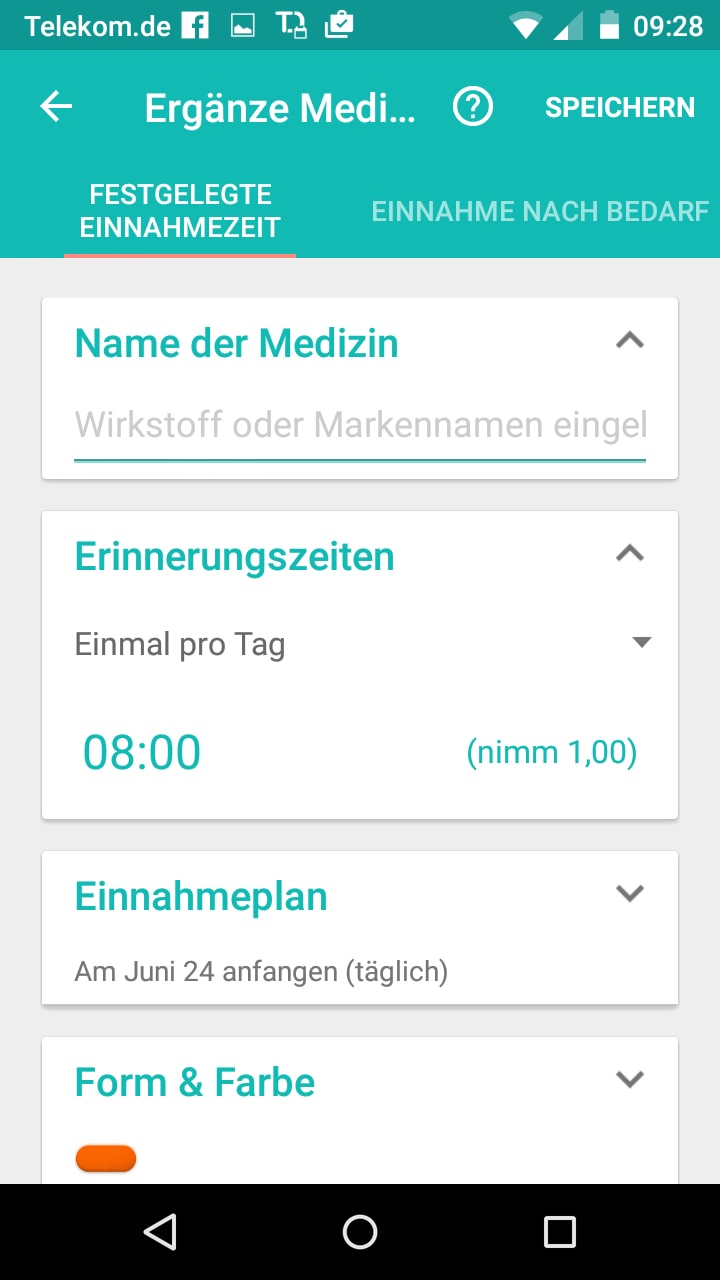Open the help question mark icon

click(473, 106)
